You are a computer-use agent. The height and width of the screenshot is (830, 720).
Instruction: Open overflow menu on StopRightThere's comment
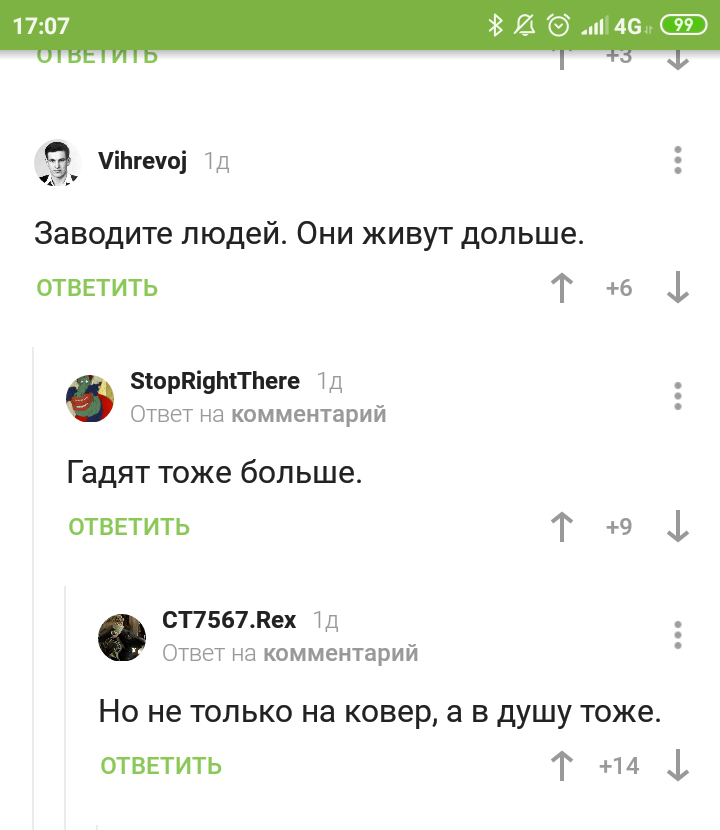(678, 396)
